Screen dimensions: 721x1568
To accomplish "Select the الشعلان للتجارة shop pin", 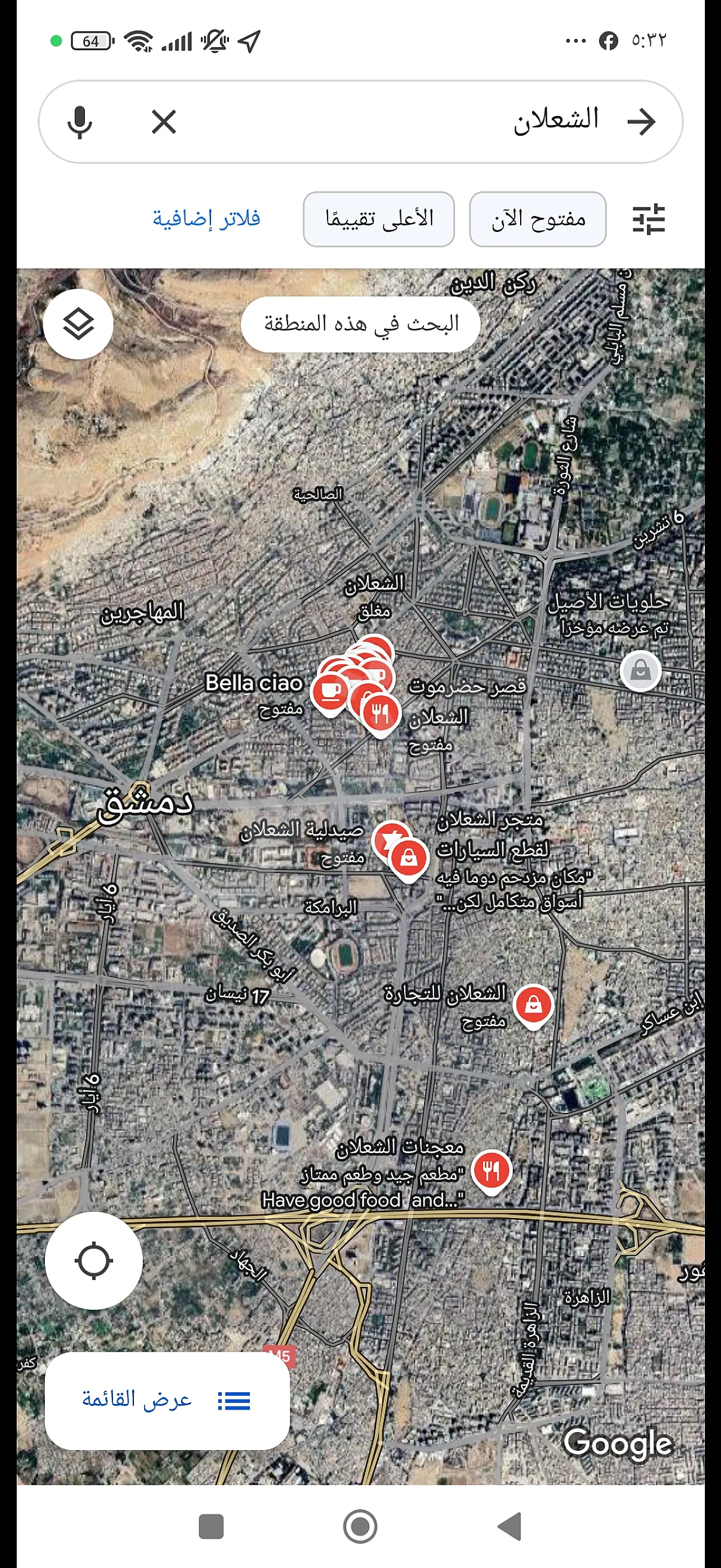I will click(533, 1003).
